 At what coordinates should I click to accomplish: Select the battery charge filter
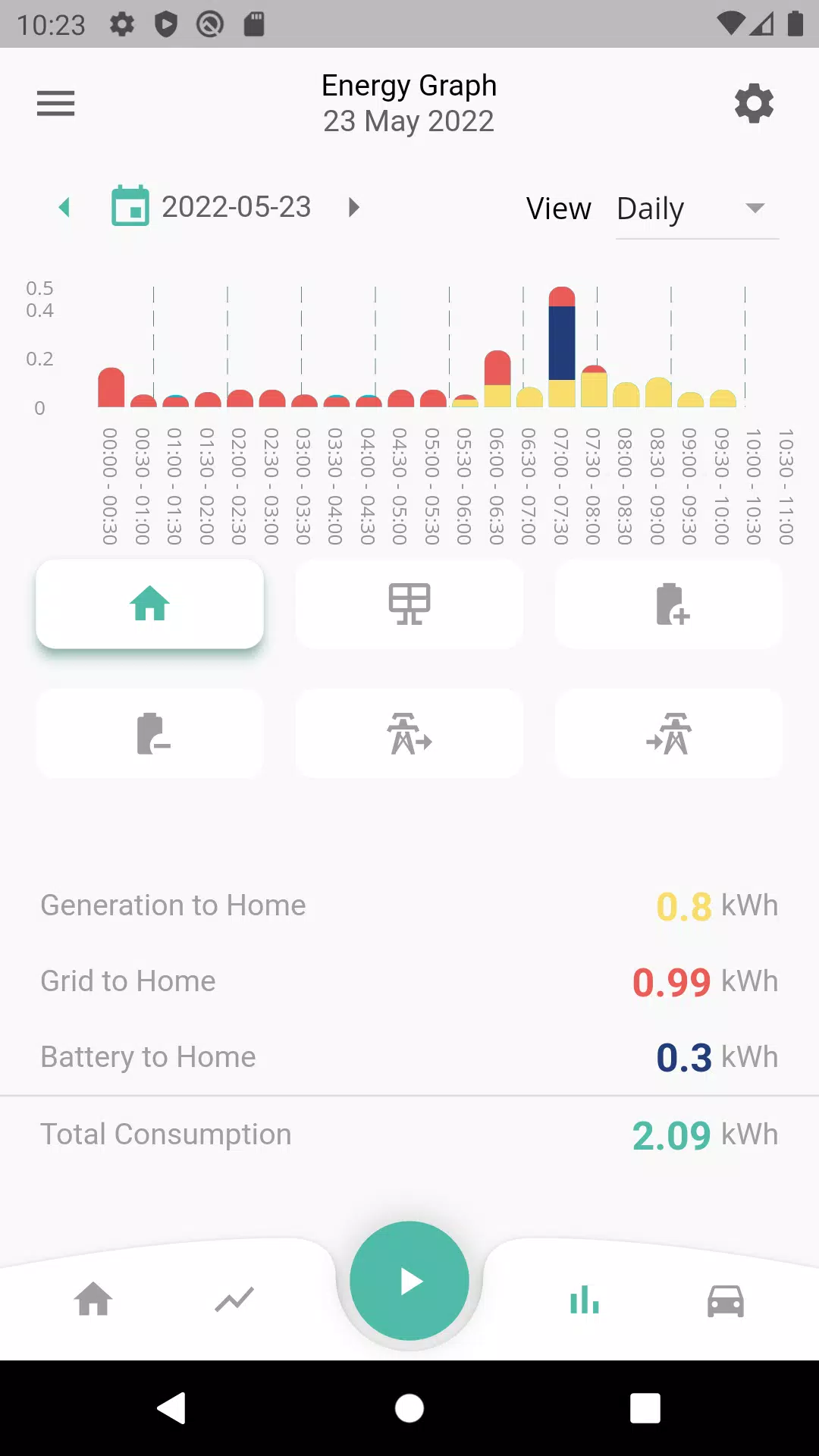coord(669,604)
